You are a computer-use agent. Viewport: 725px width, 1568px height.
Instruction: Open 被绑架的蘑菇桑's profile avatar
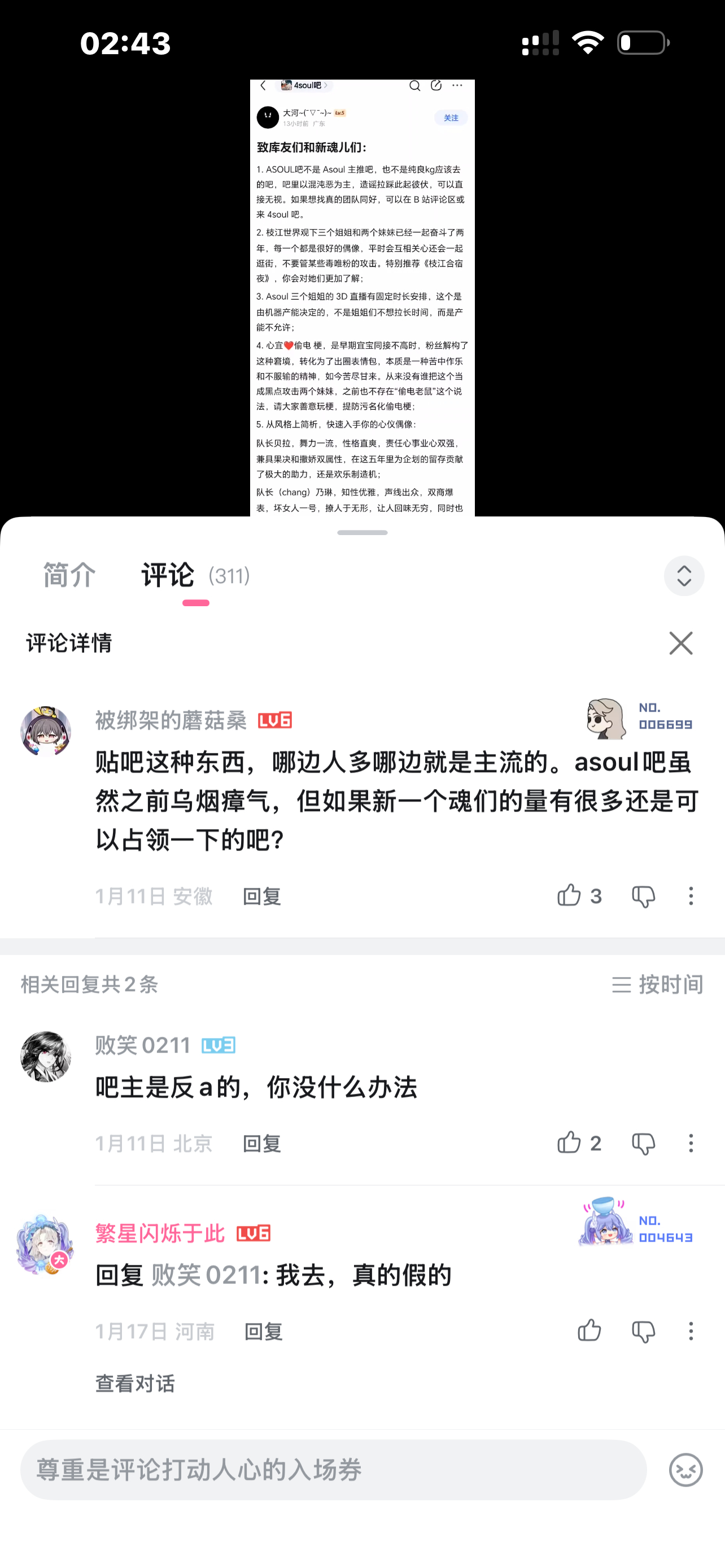(x=46, y=731)
